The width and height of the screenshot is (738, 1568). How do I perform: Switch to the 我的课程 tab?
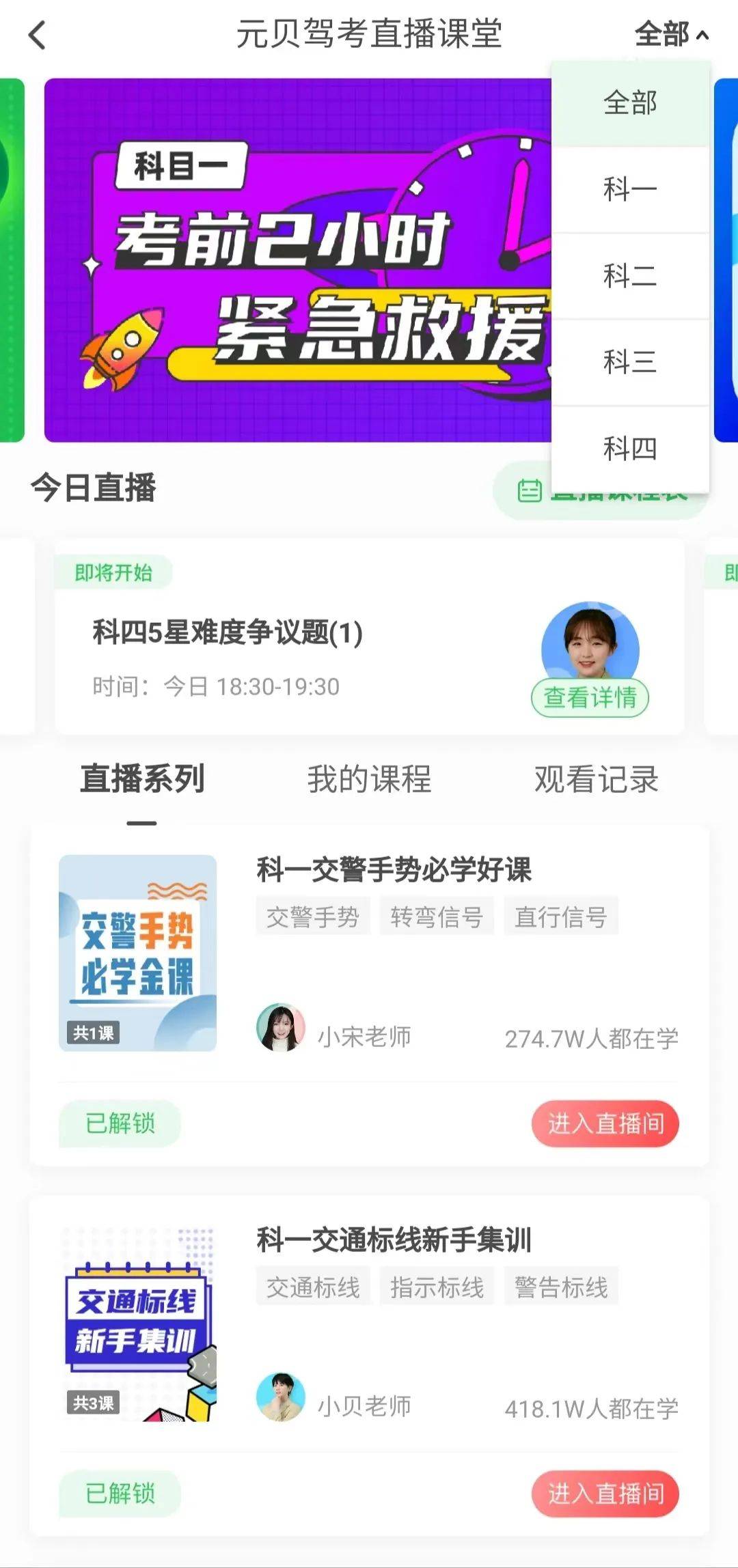(369, 779)
